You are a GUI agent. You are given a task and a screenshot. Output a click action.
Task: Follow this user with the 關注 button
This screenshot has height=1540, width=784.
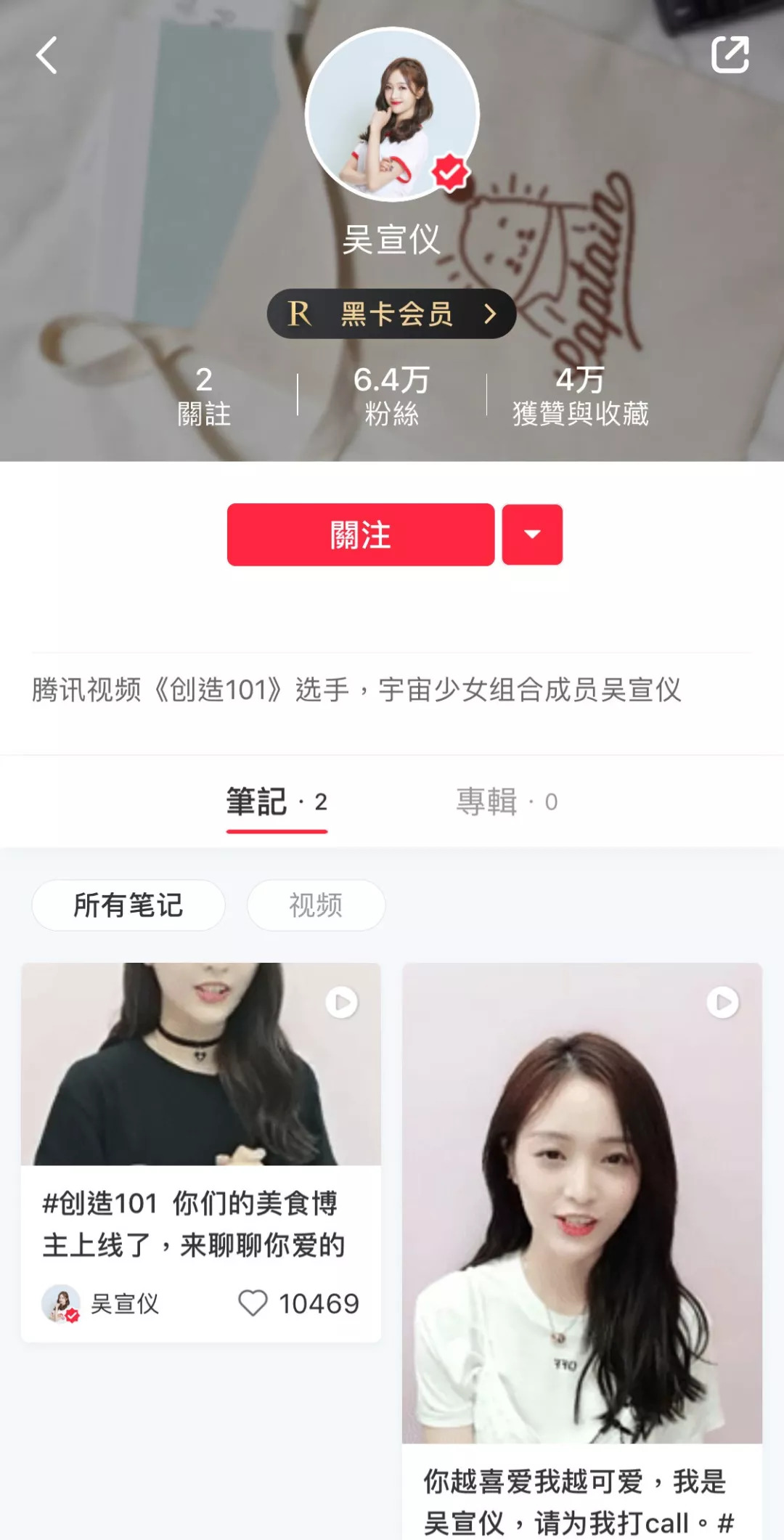[x=361, y=534]
